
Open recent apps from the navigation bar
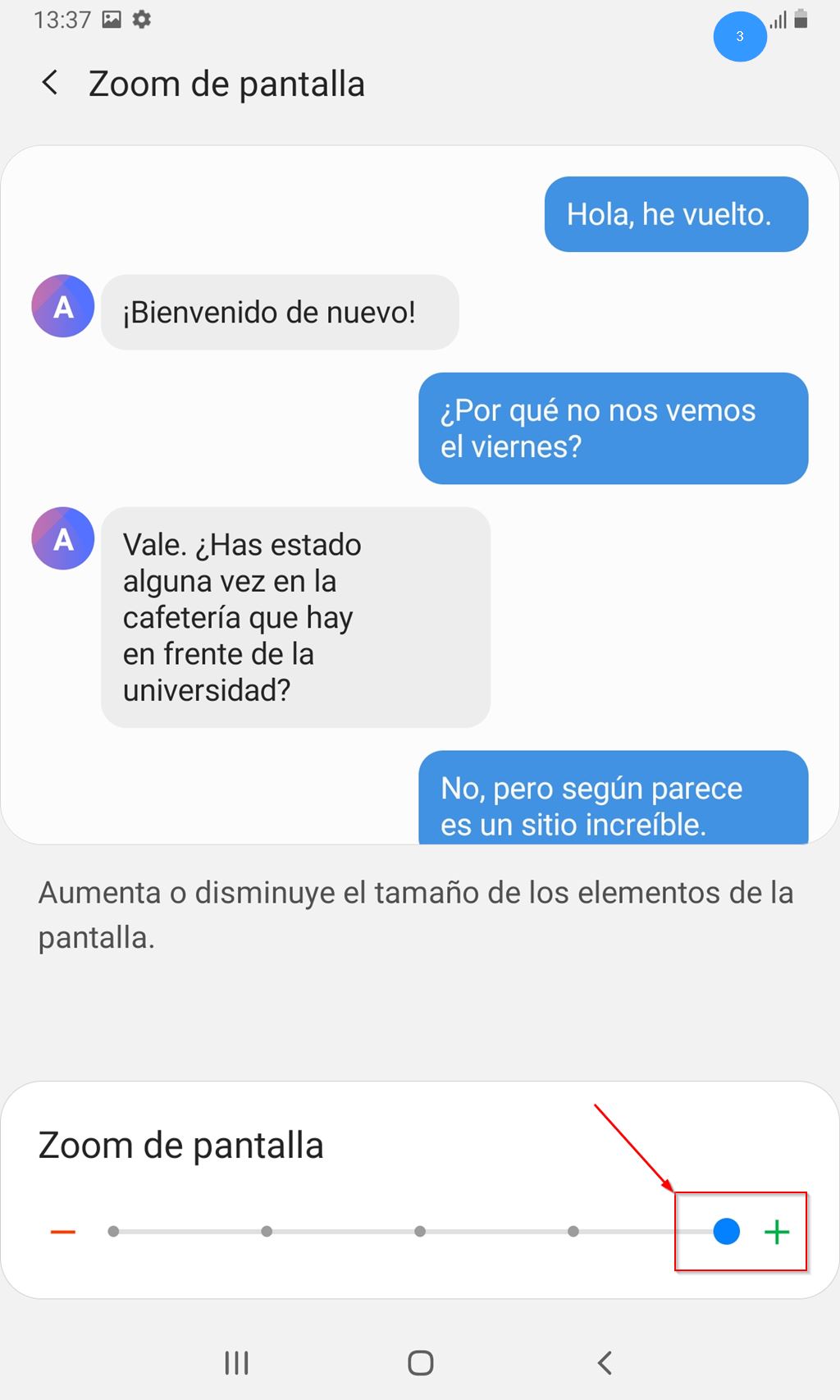(236, 1363)
